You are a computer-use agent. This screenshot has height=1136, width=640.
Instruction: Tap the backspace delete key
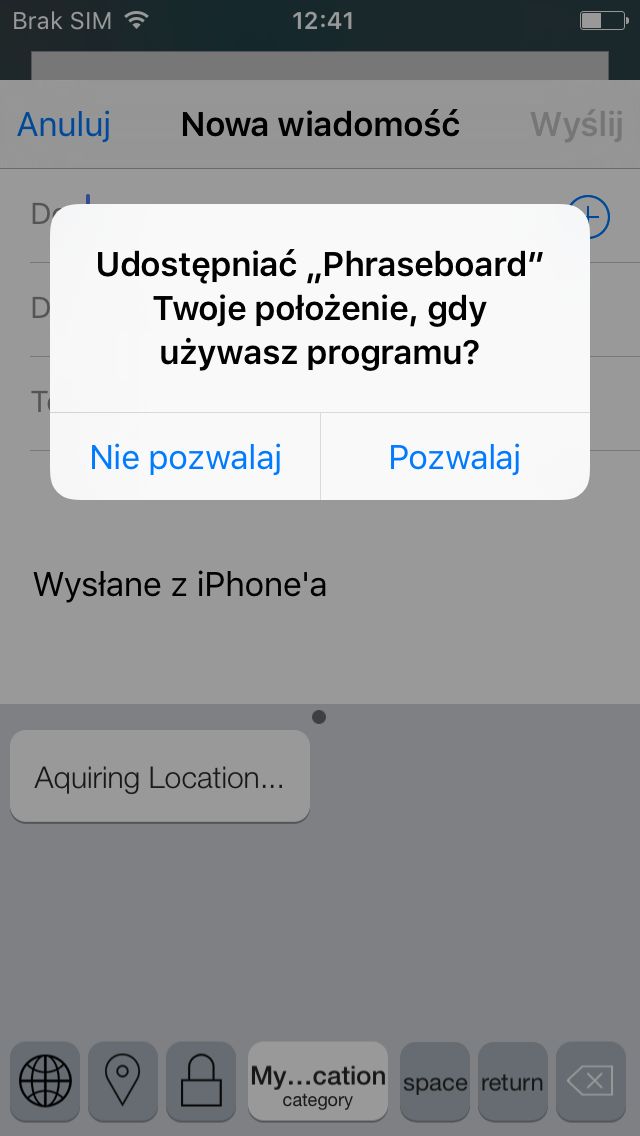(591, 1082)
